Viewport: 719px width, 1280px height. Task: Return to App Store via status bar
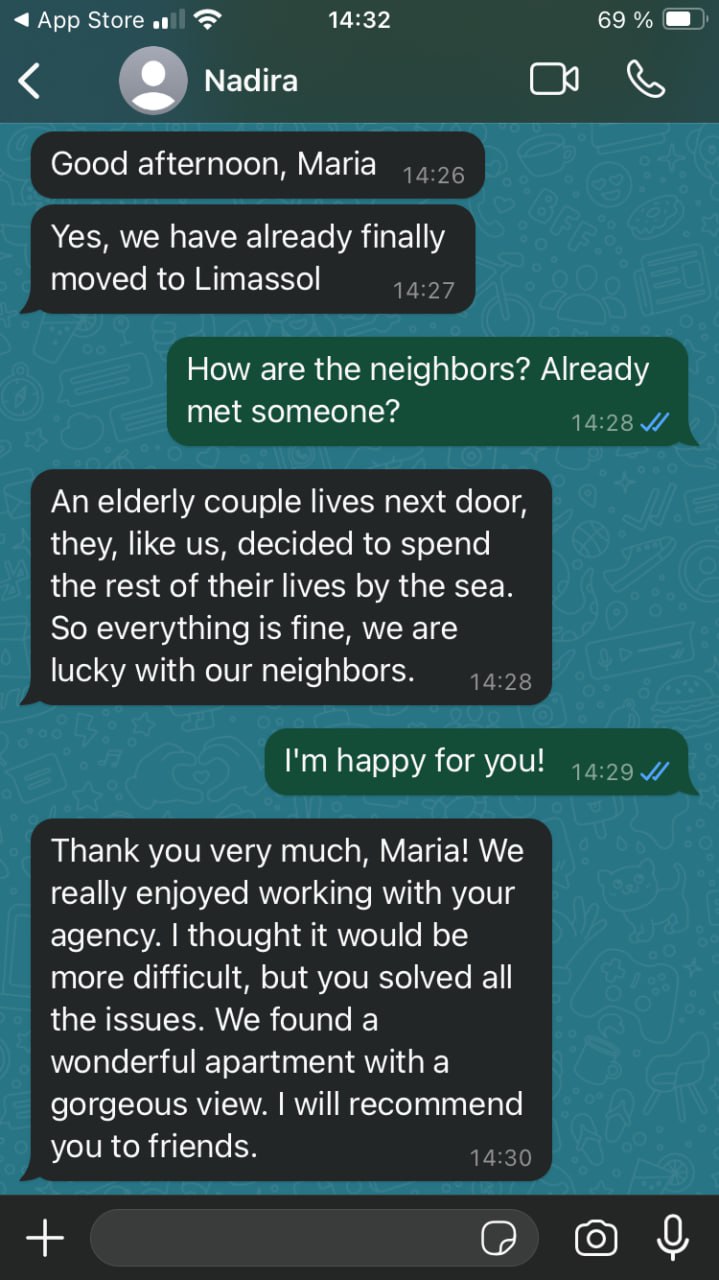(x=78, y=20)
